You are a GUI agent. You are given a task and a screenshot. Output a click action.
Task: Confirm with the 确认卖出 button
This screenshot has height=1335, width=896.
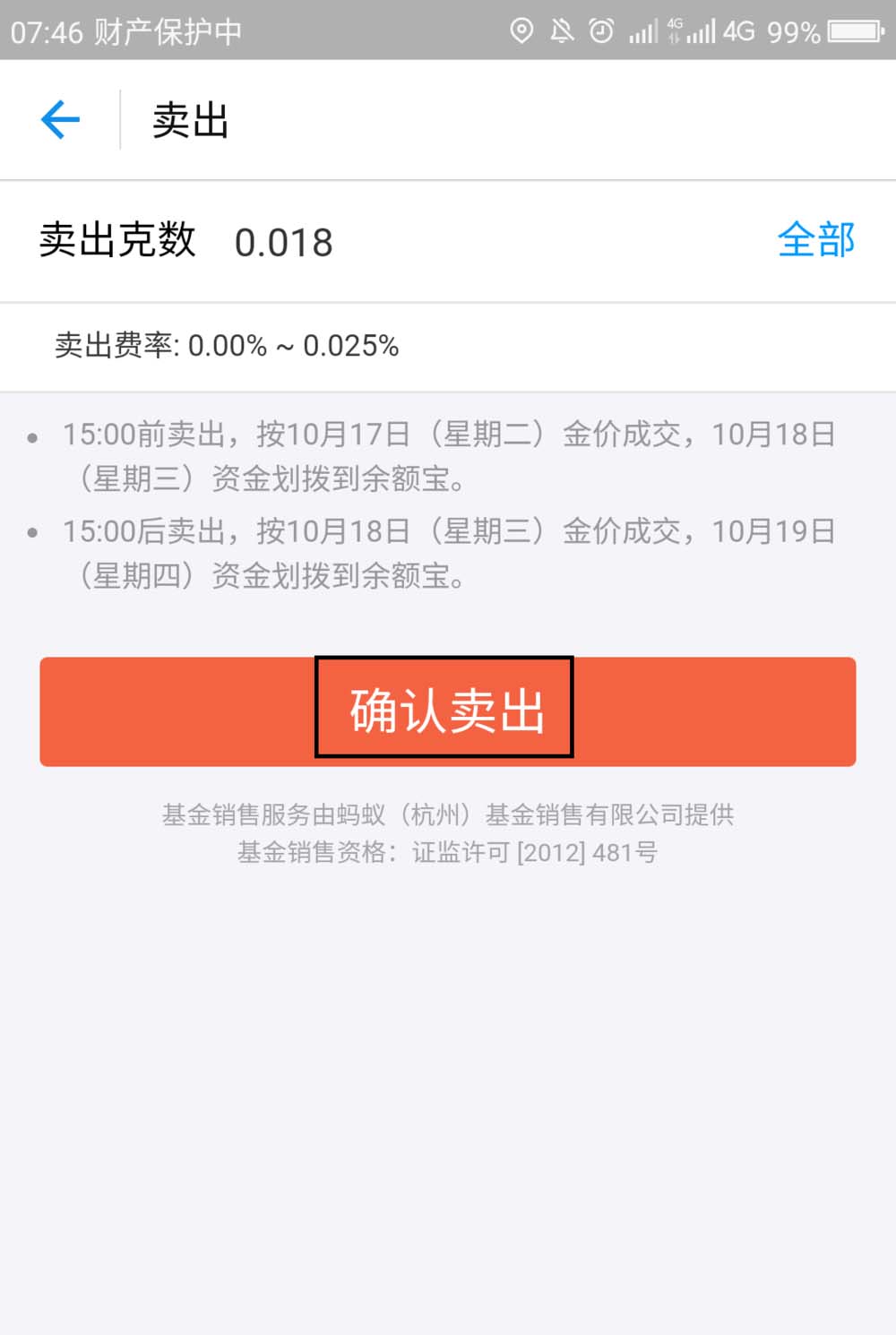[446, 711]
